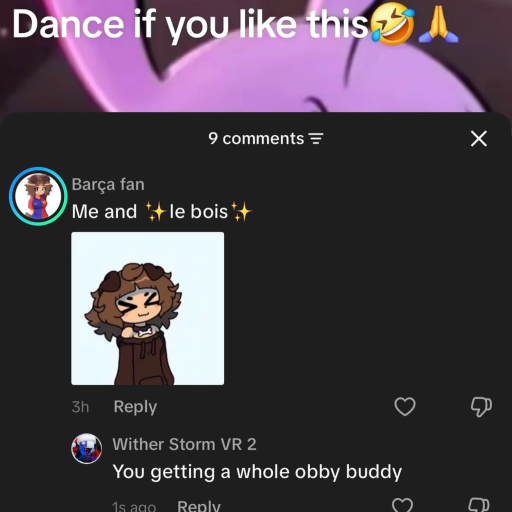Open the comment sort filter icon
The height and width of the screenshot is (512, 512).
coord(316,139)
